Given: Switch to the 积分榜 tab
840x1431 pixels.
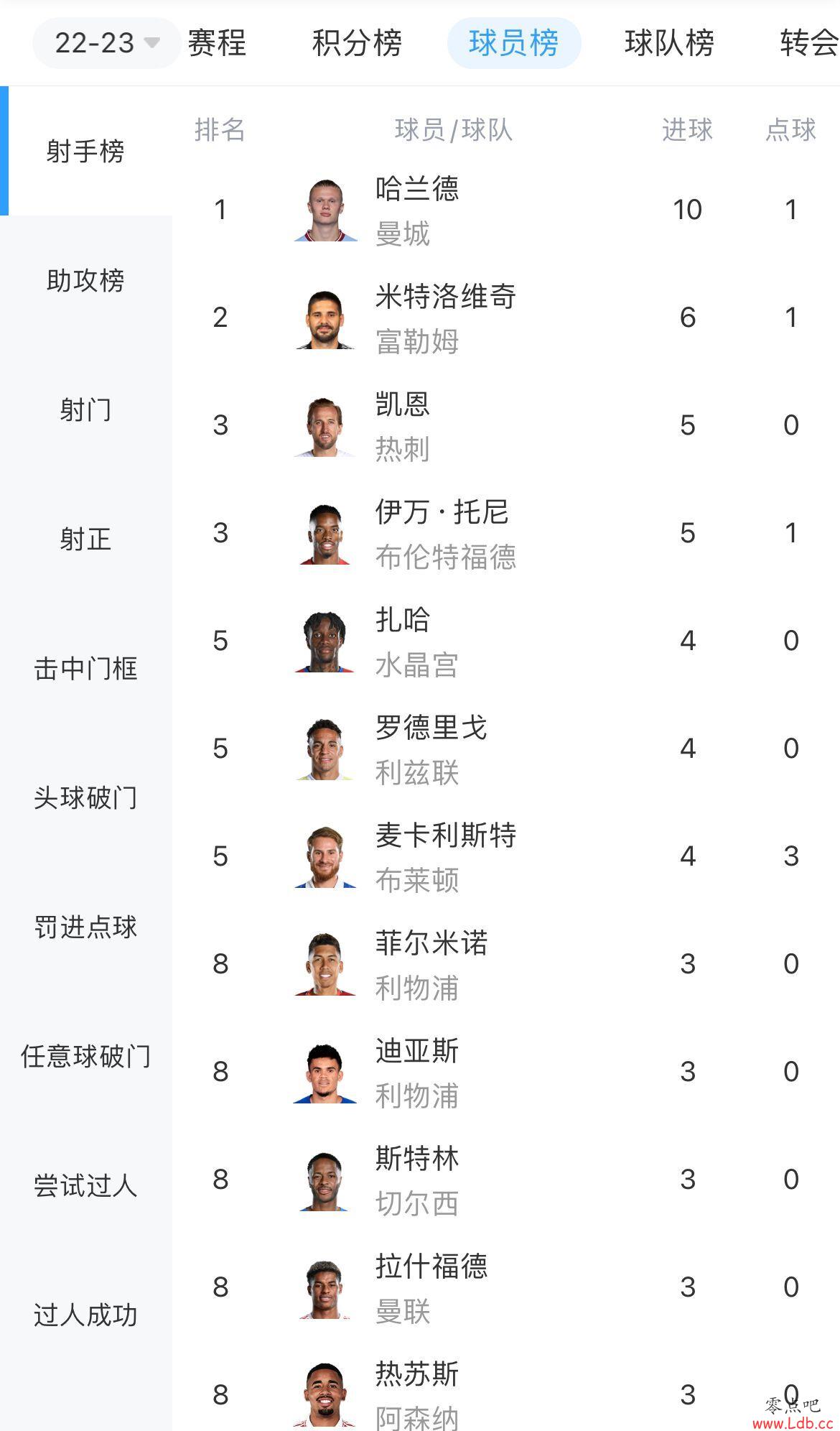Looking at the screenshot, I should (357, 43).
